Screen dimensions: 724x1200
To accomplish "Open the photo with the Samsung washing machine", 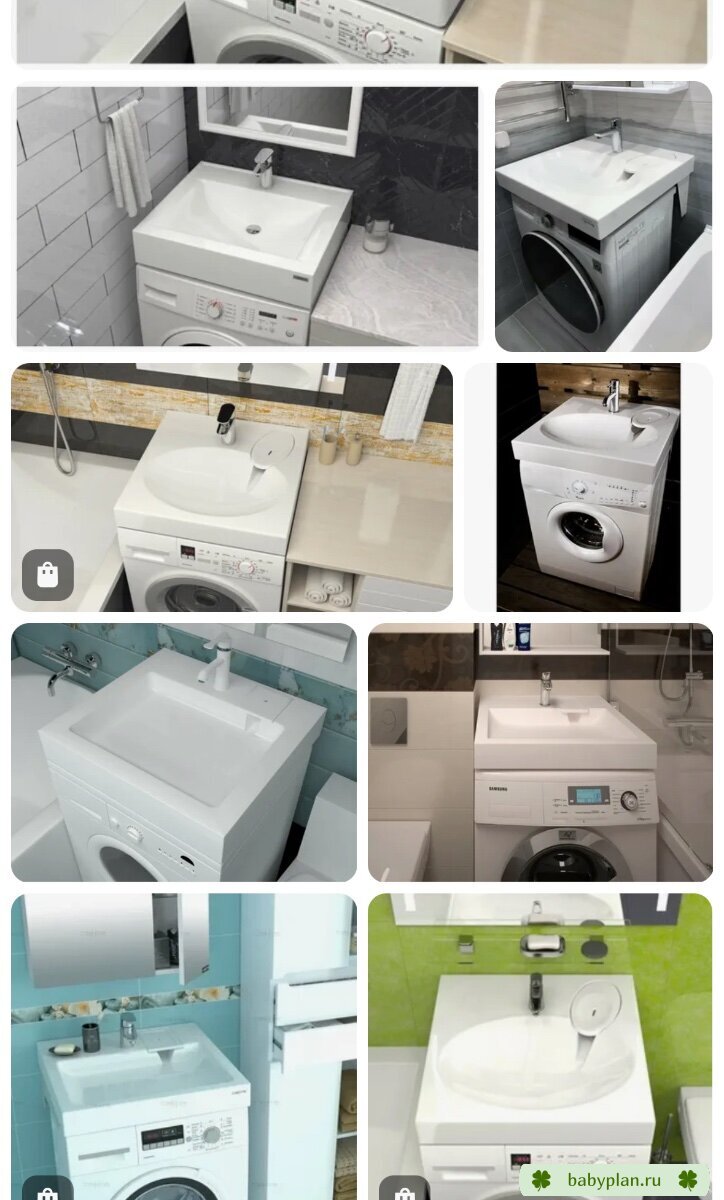I will point(540,752).
